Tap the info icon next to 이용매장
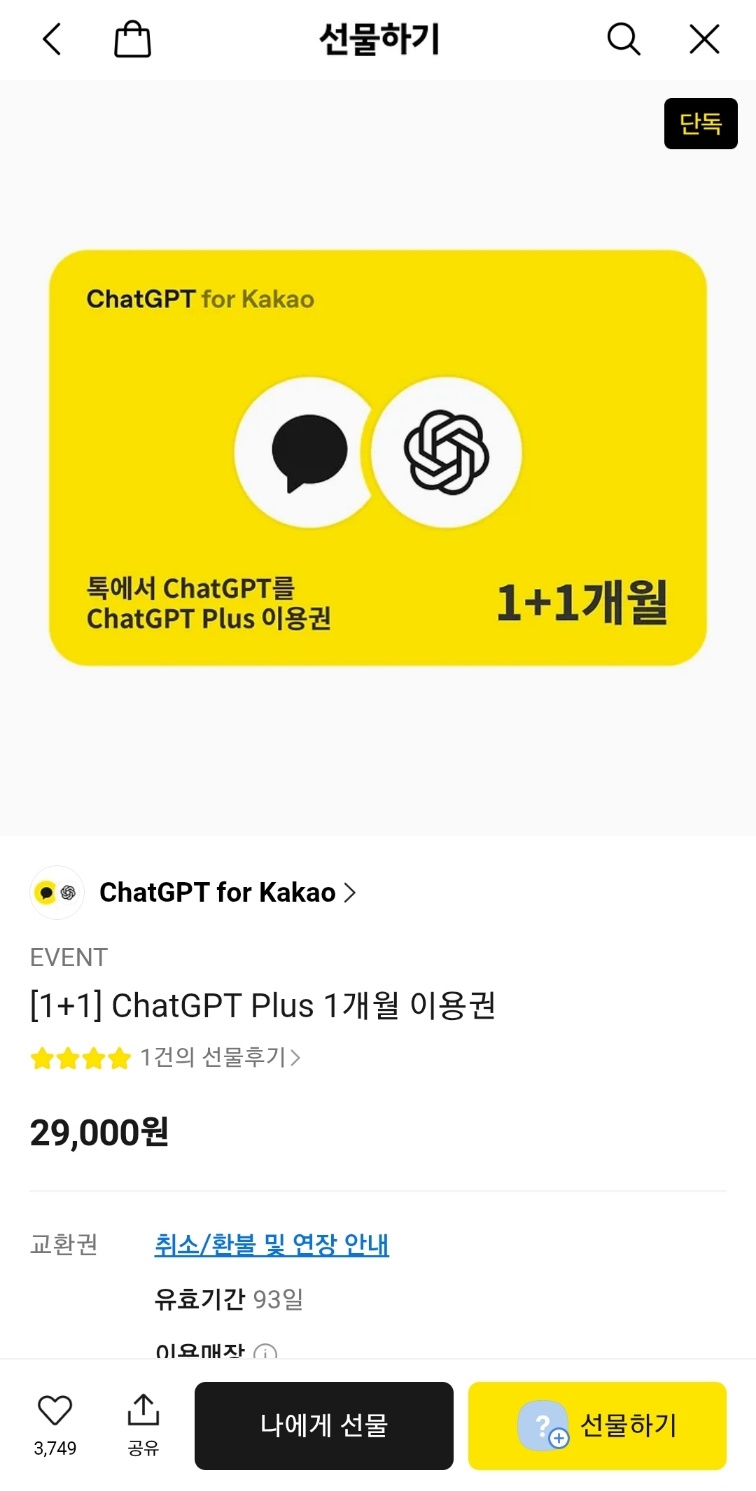756x1491 pixels. 266,1353
